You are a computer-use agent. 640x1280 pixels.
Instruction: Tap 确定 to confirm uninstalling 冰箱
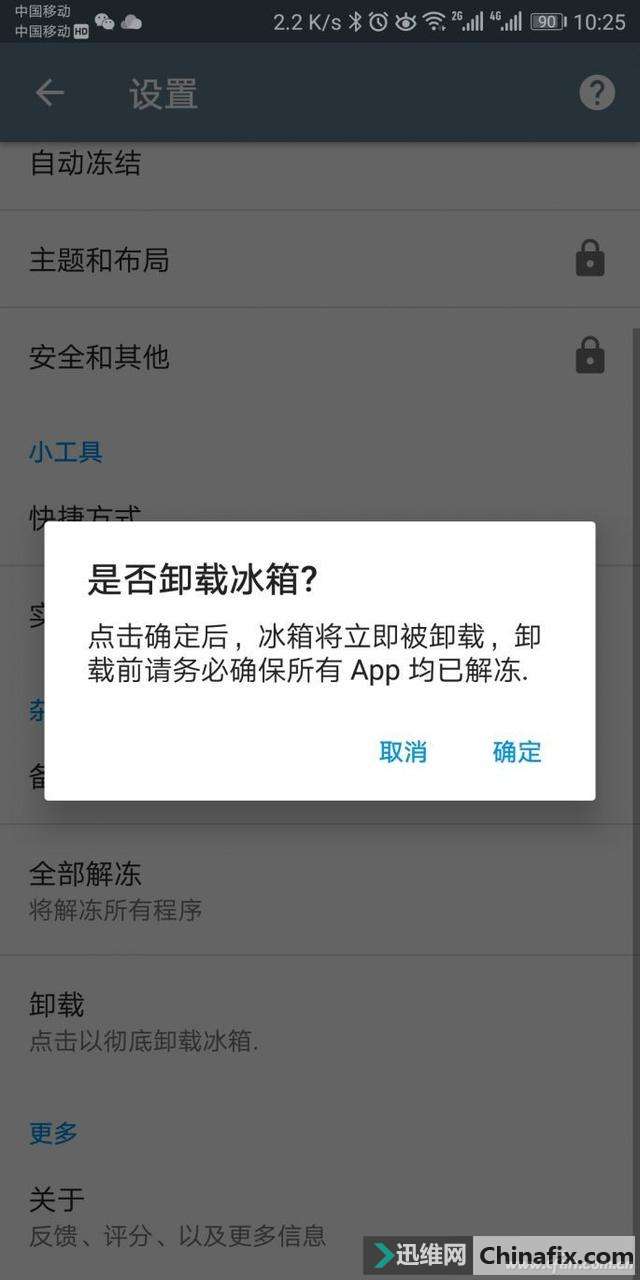pos(516,752)
